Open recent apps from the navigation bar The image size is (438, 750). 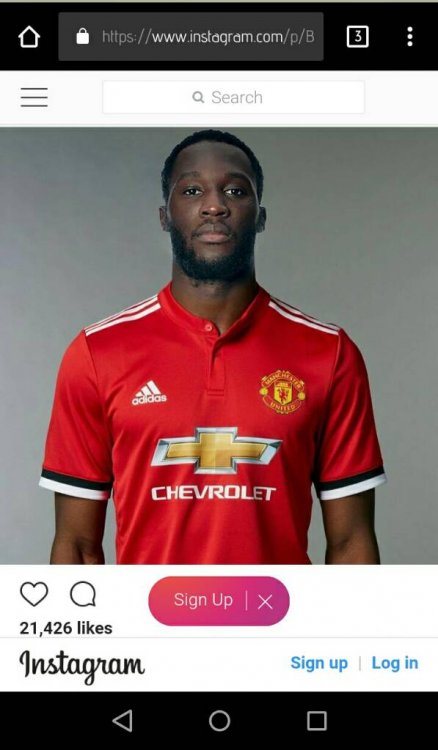pyautogui.click(x=317, y=720)
